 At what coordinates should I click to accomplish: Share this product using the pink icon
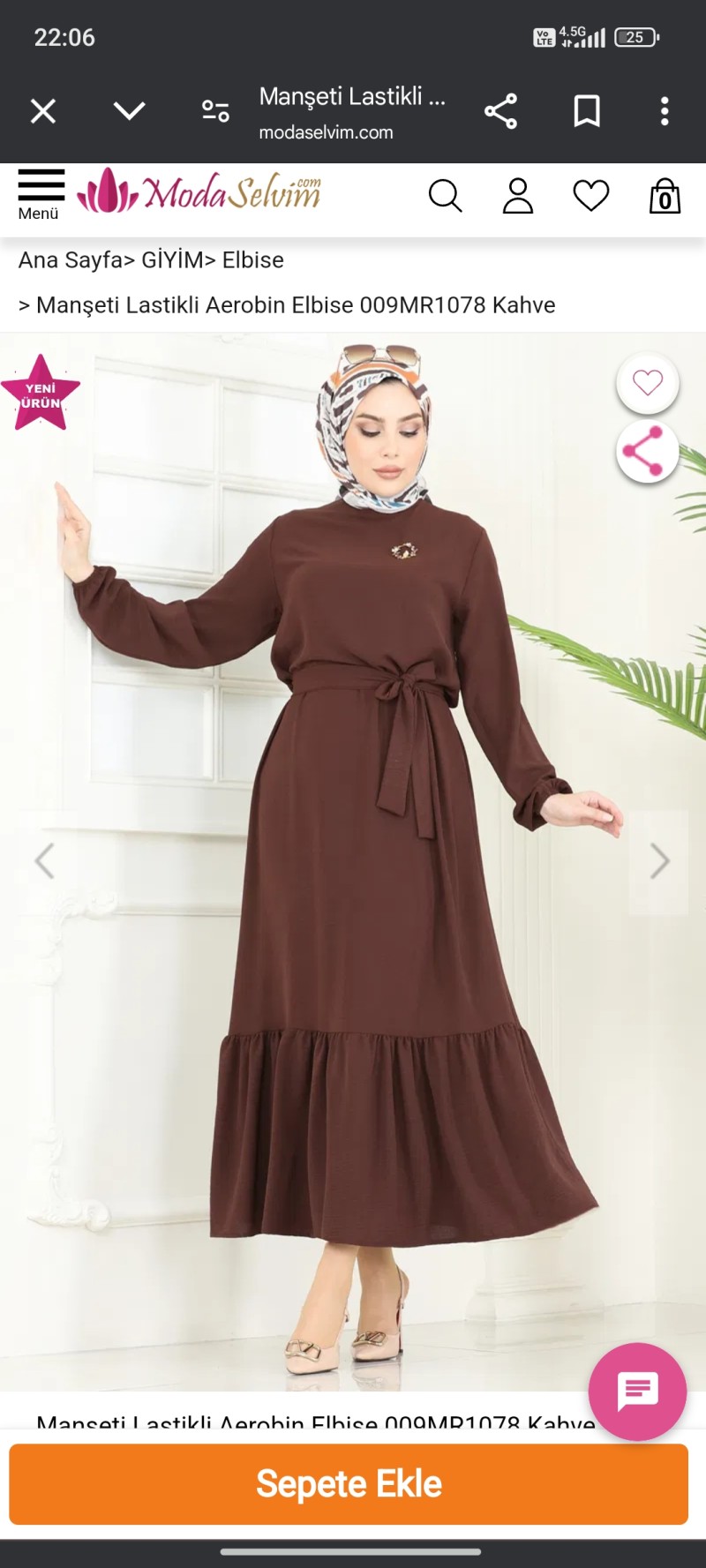648,452
